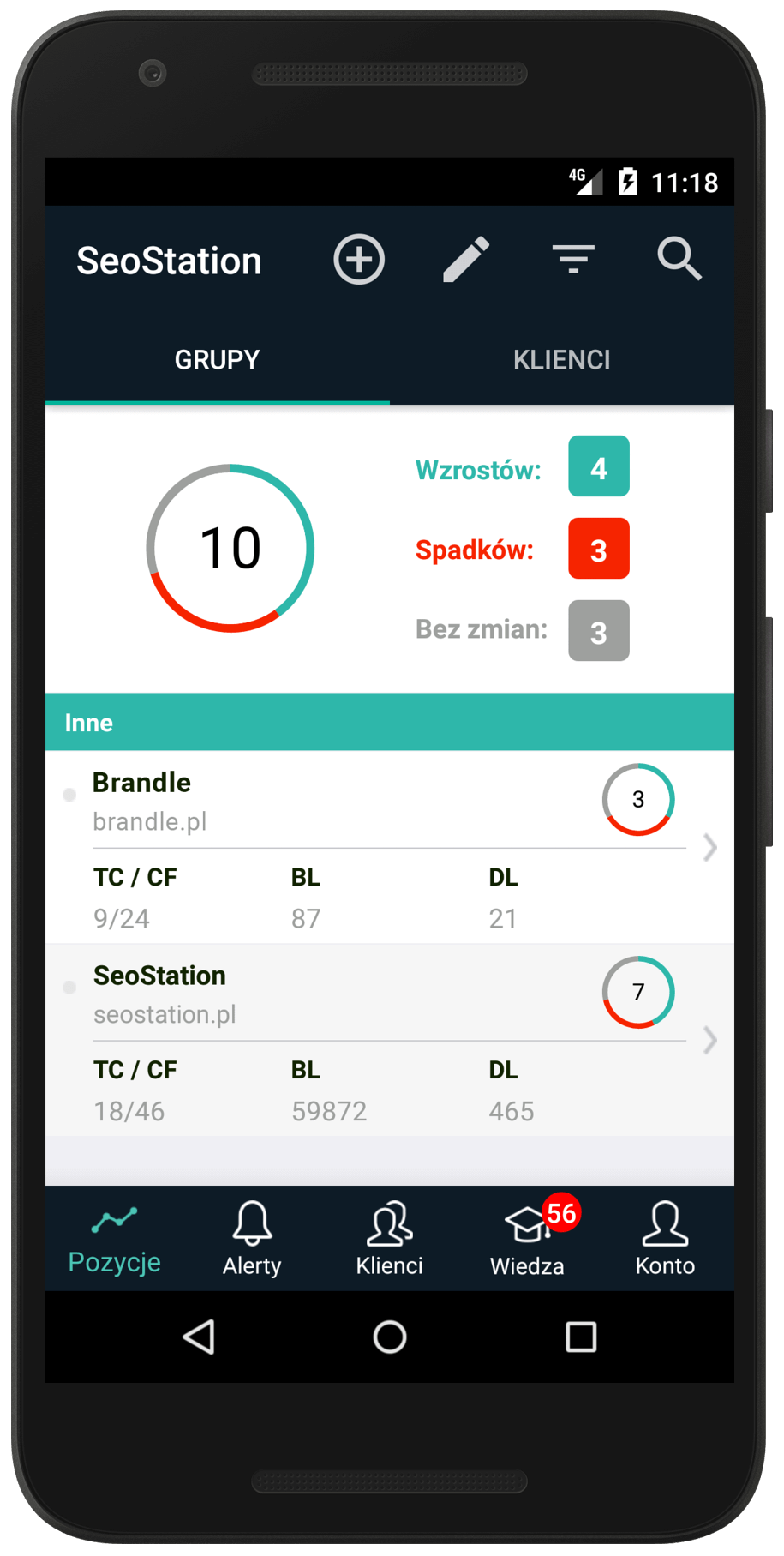Switch to the Konto tab

[665, 1239]
